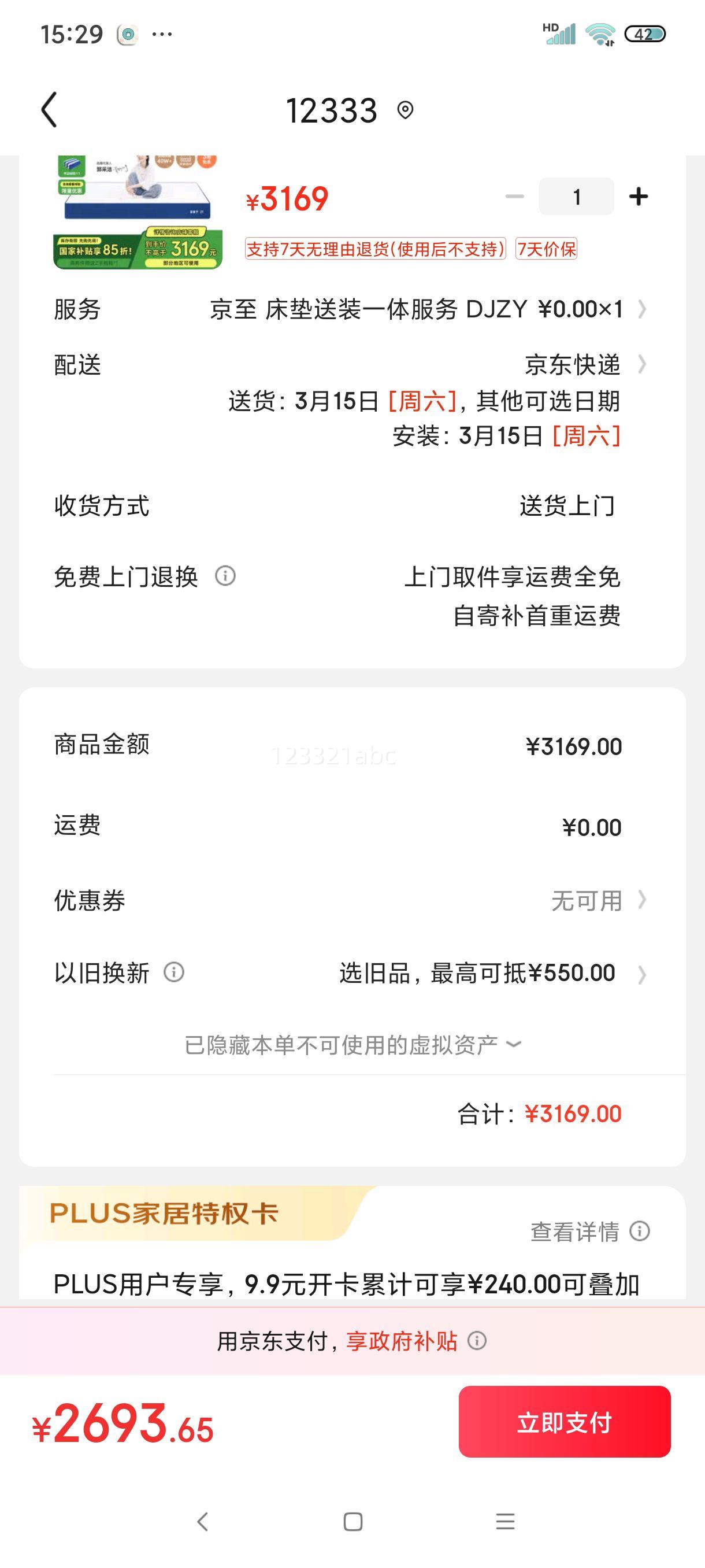The width and height of the screenshot is (705, 1568).
Task: Tap minus to decrease item quantity
Action: 515,195
